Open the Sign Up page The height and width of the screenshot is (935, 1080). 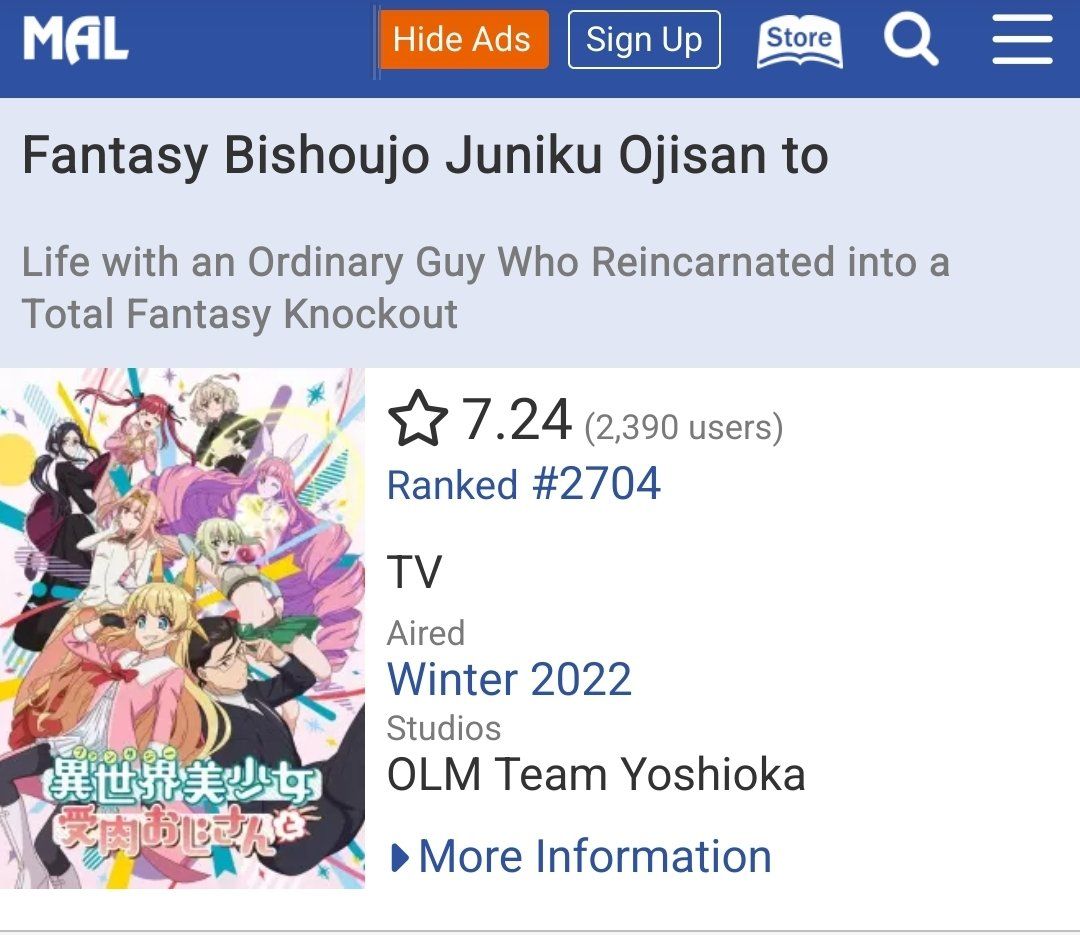pos(644,40)
